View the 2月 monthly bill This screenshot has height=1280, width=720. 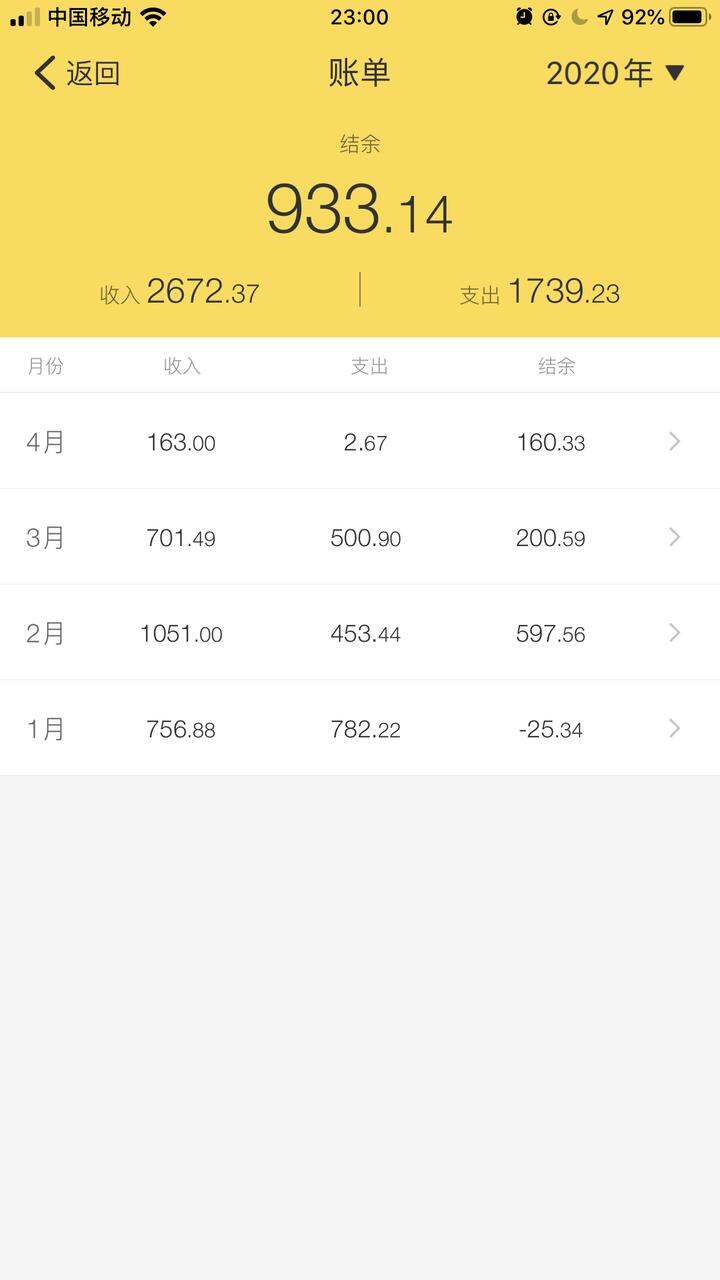pyautogui.click(x=360, y=633)
